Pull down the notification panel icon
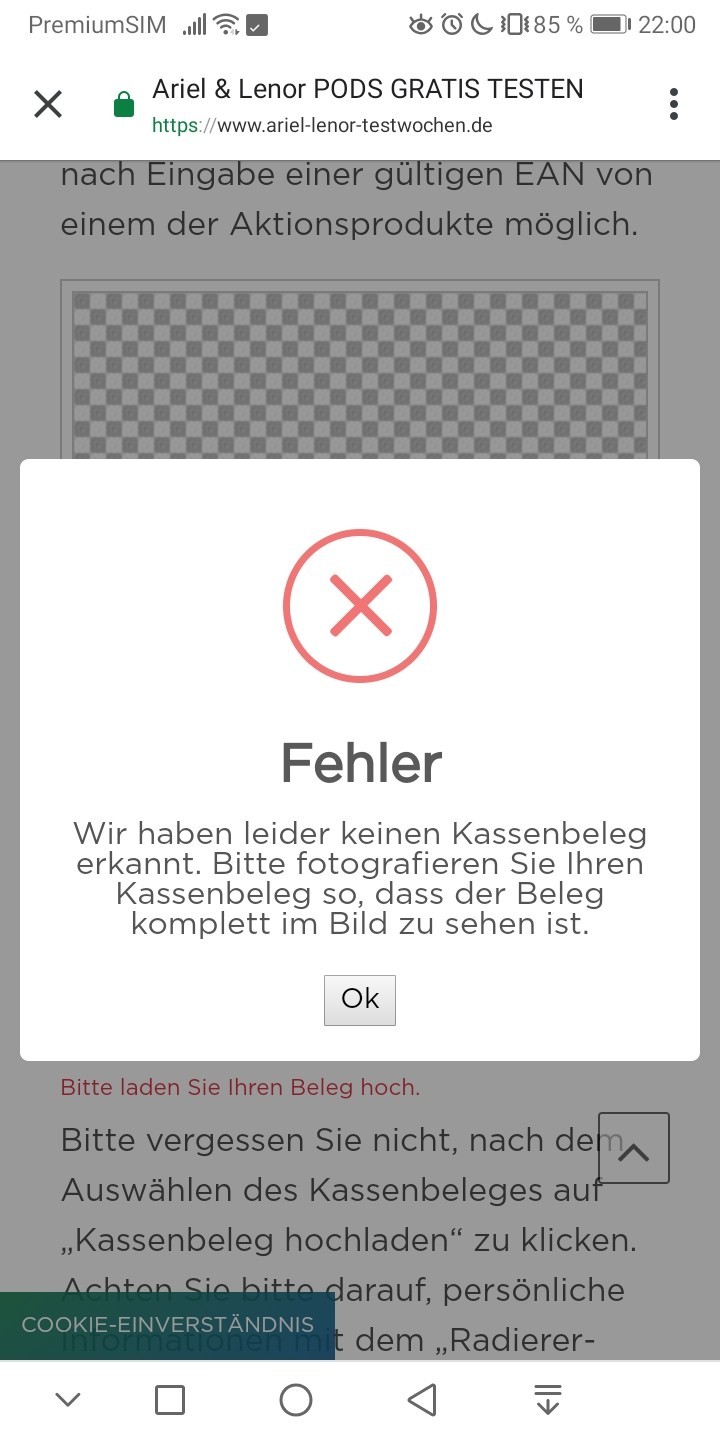720x1440 pixels. click(547, 1400)
